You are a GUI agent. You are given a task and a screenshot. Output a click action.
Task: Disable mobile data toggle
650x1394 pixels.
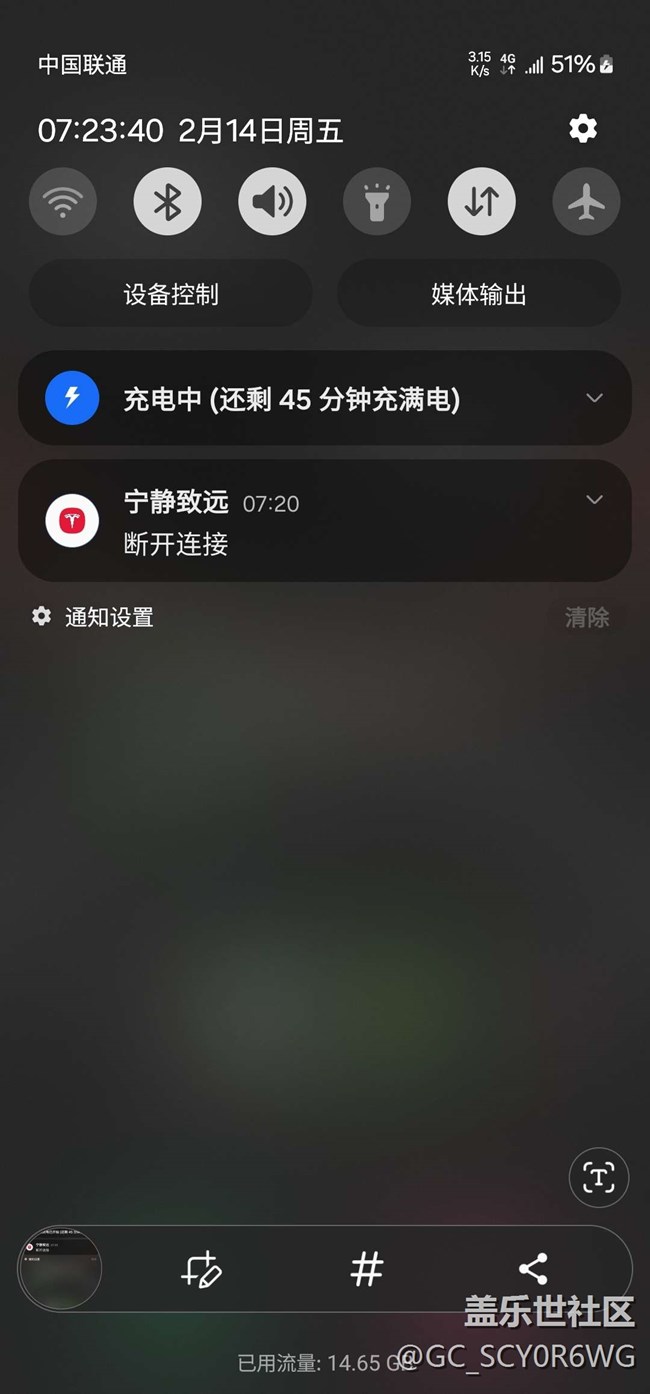click(x=482, y=202)
